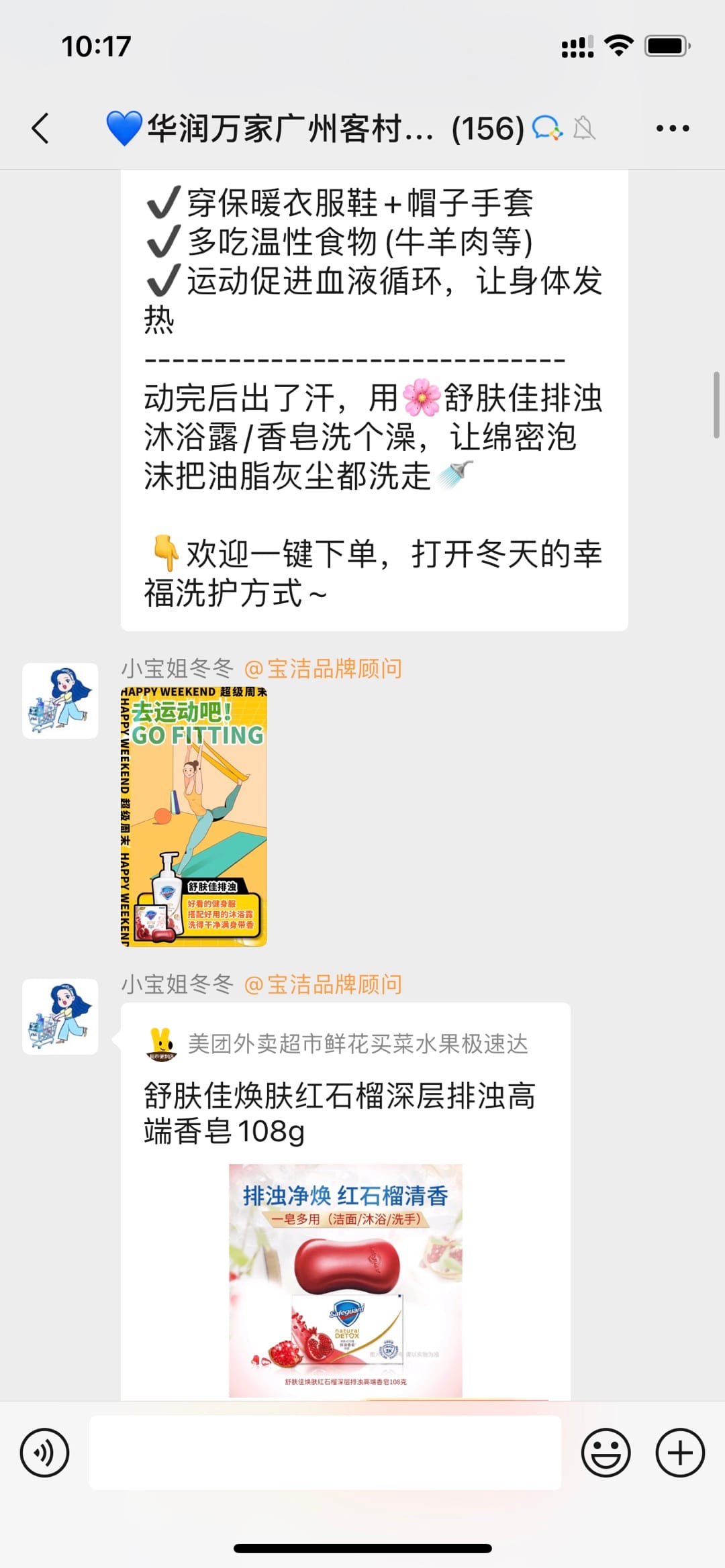Go back from the group chat

click(x=41, y=128)
